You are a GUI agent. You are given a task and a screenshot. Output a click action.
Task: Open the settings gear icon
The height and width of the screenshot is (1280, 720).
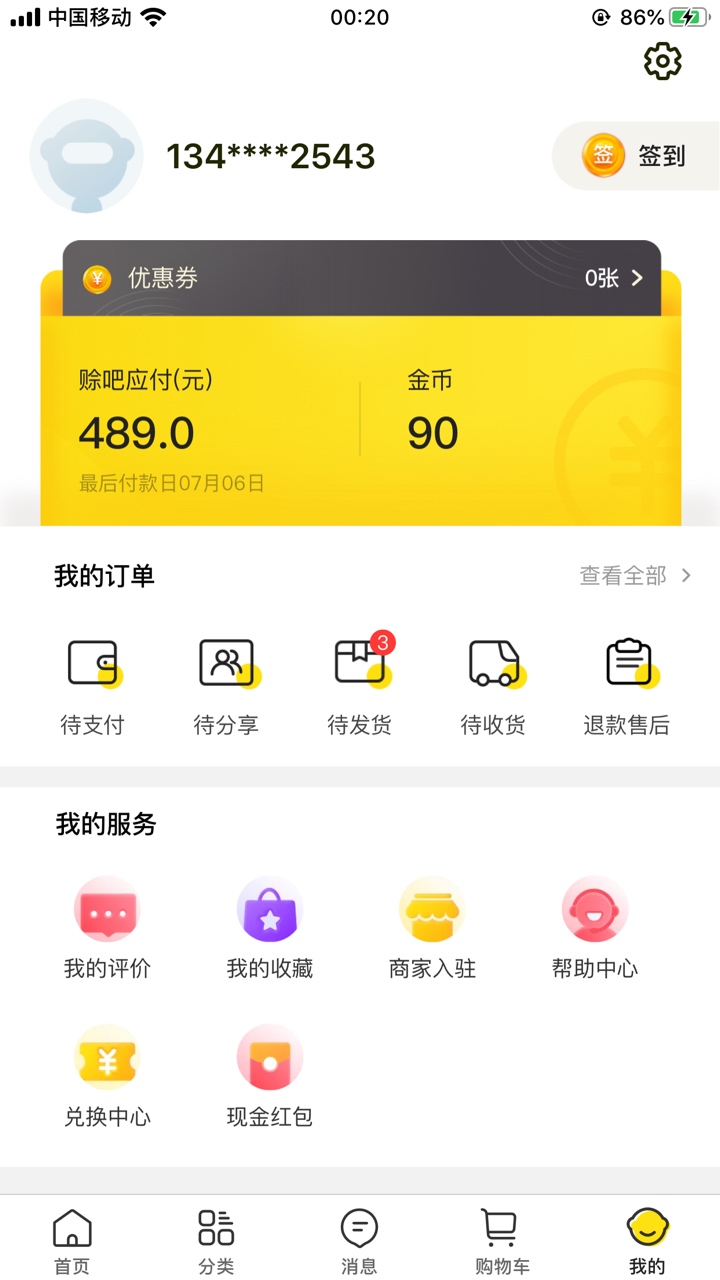662,61
